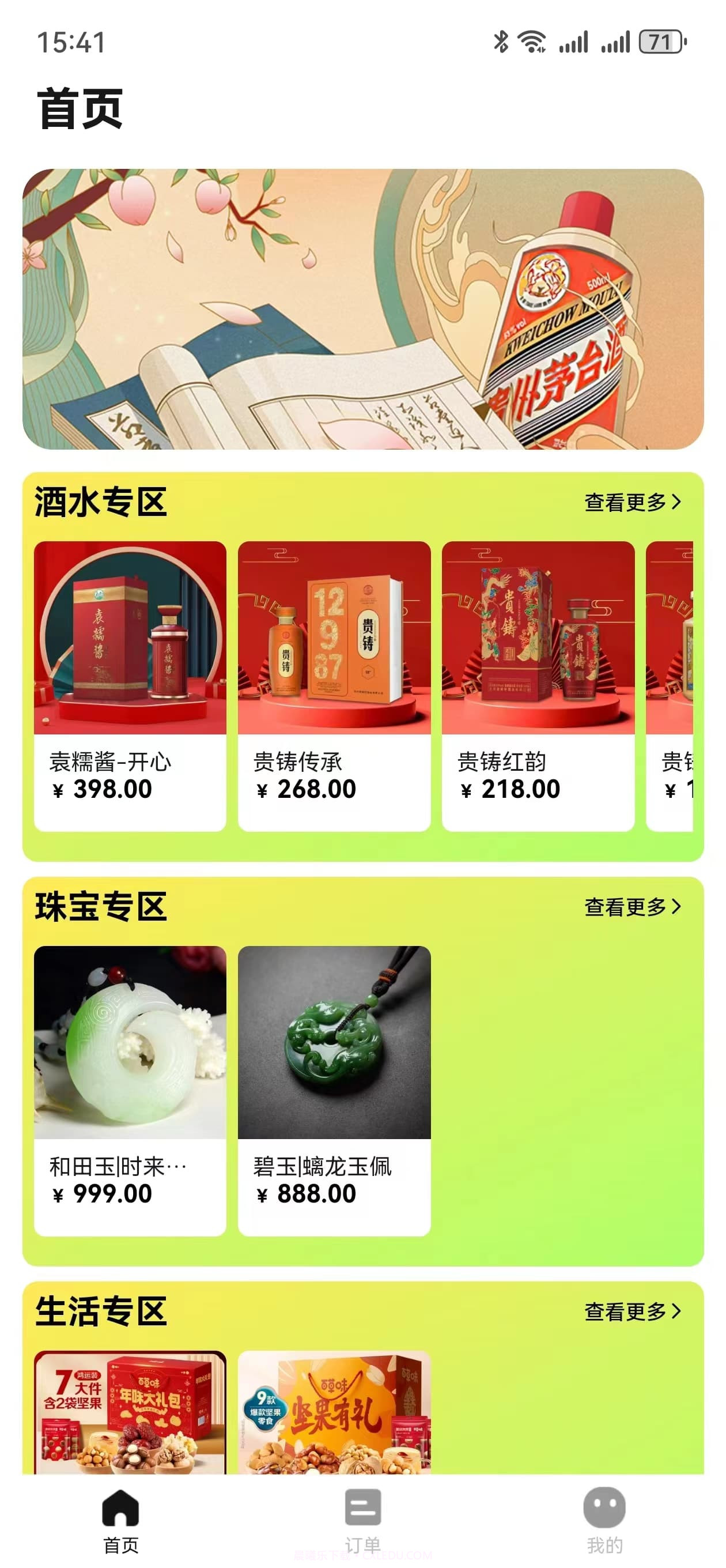Tap the Bluetooth icon in the status bar

(x=500, y=42)
